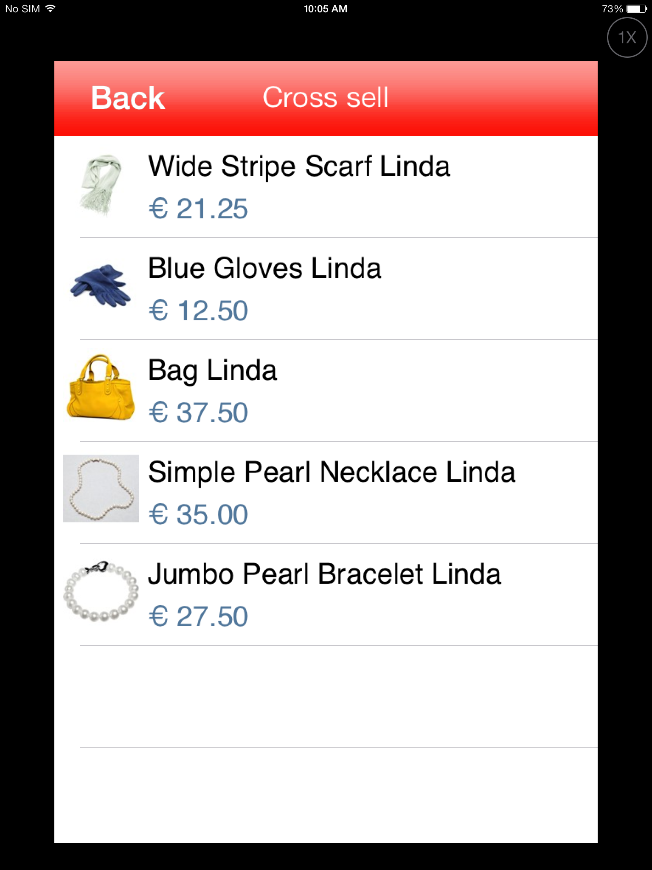Toggle the 1X scale button
The width and height of the screenshot is (652, 870).
point(627,38)
